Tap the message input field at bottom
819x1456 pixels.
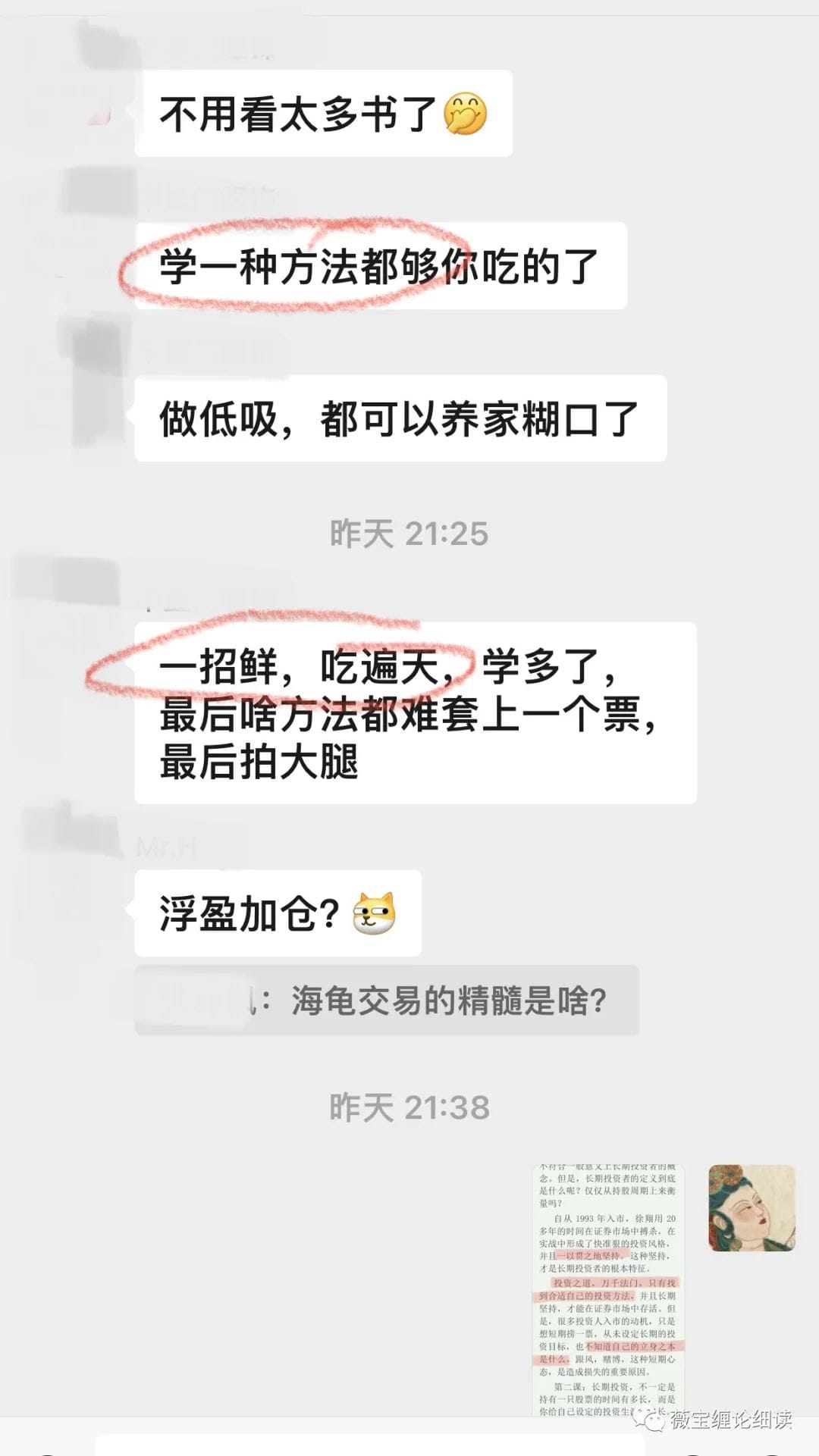[x=379, y=1445]
